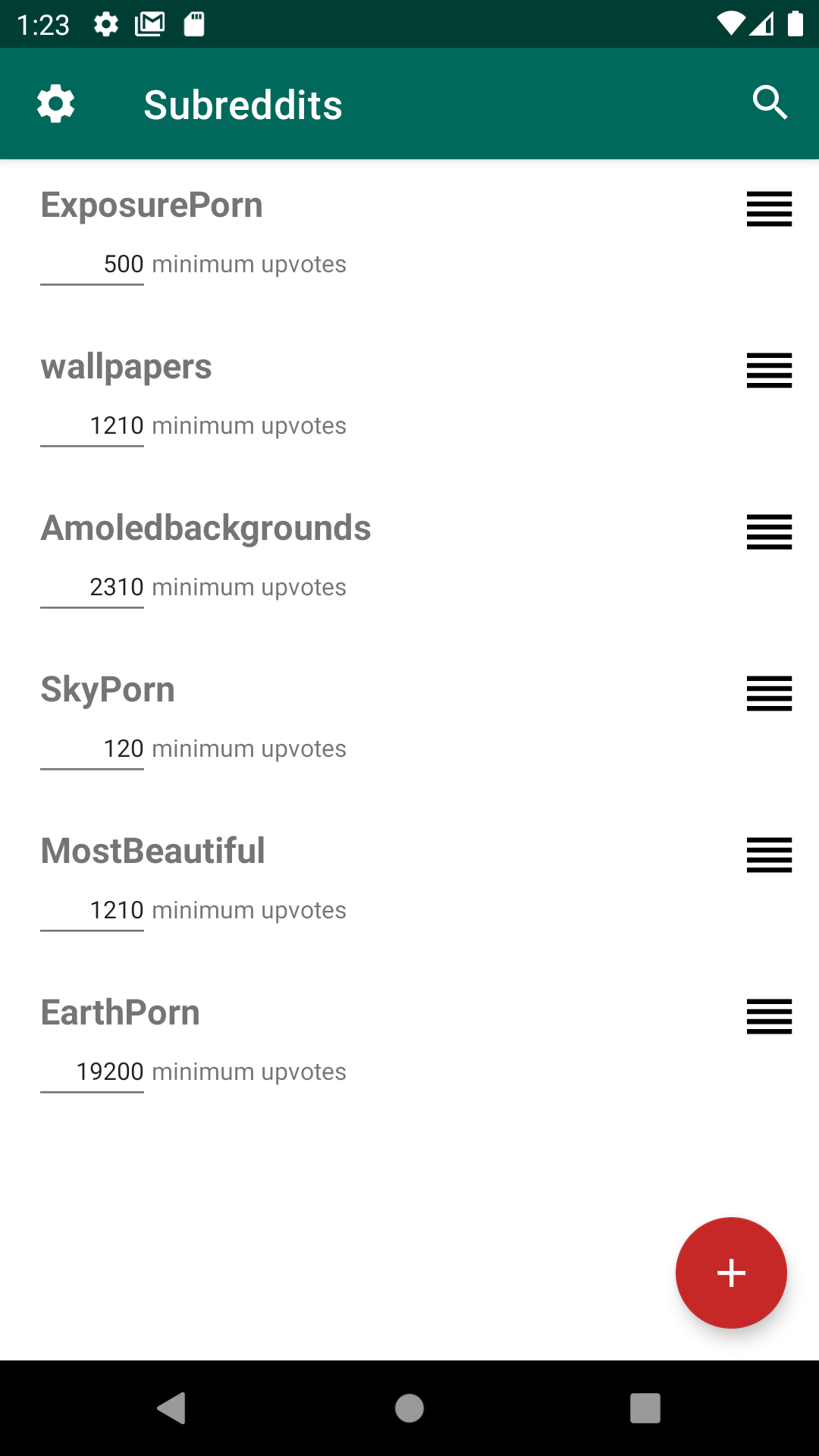Tap the reorder handle for MostBeautiful
This screenshot has height=1456, width=819.
(769, 855)
